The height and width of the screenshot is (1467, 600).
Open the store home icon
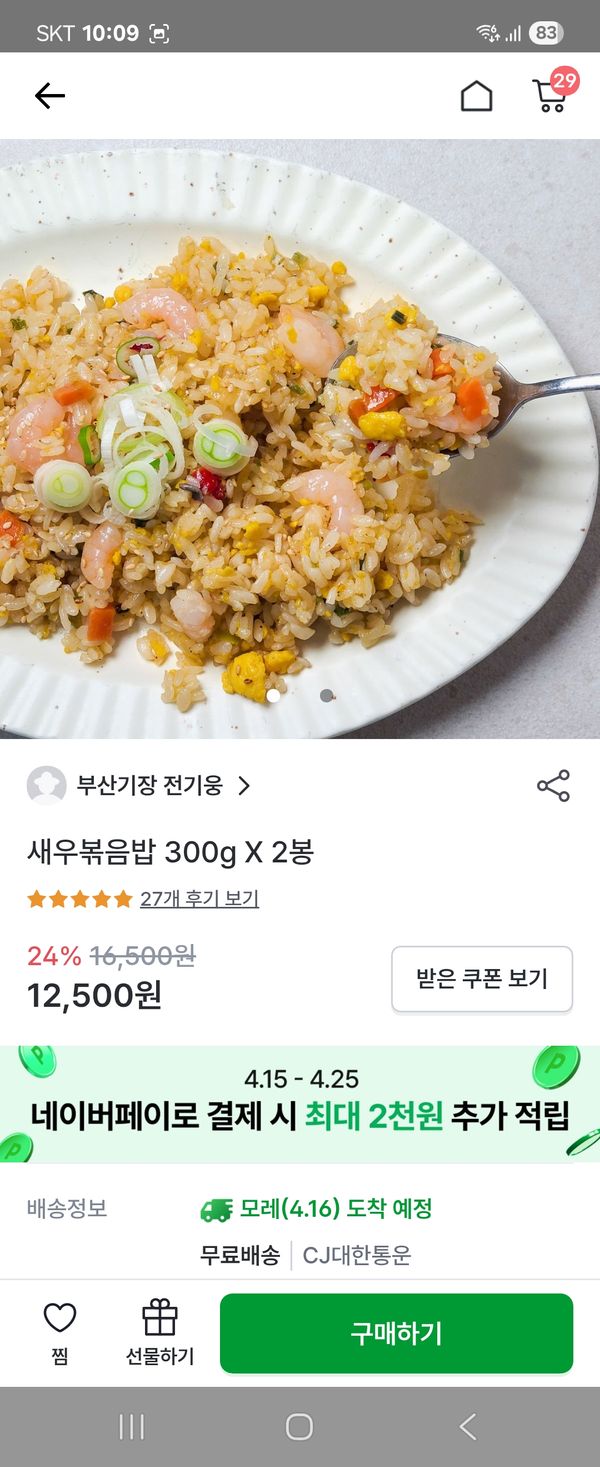(476, 96)
